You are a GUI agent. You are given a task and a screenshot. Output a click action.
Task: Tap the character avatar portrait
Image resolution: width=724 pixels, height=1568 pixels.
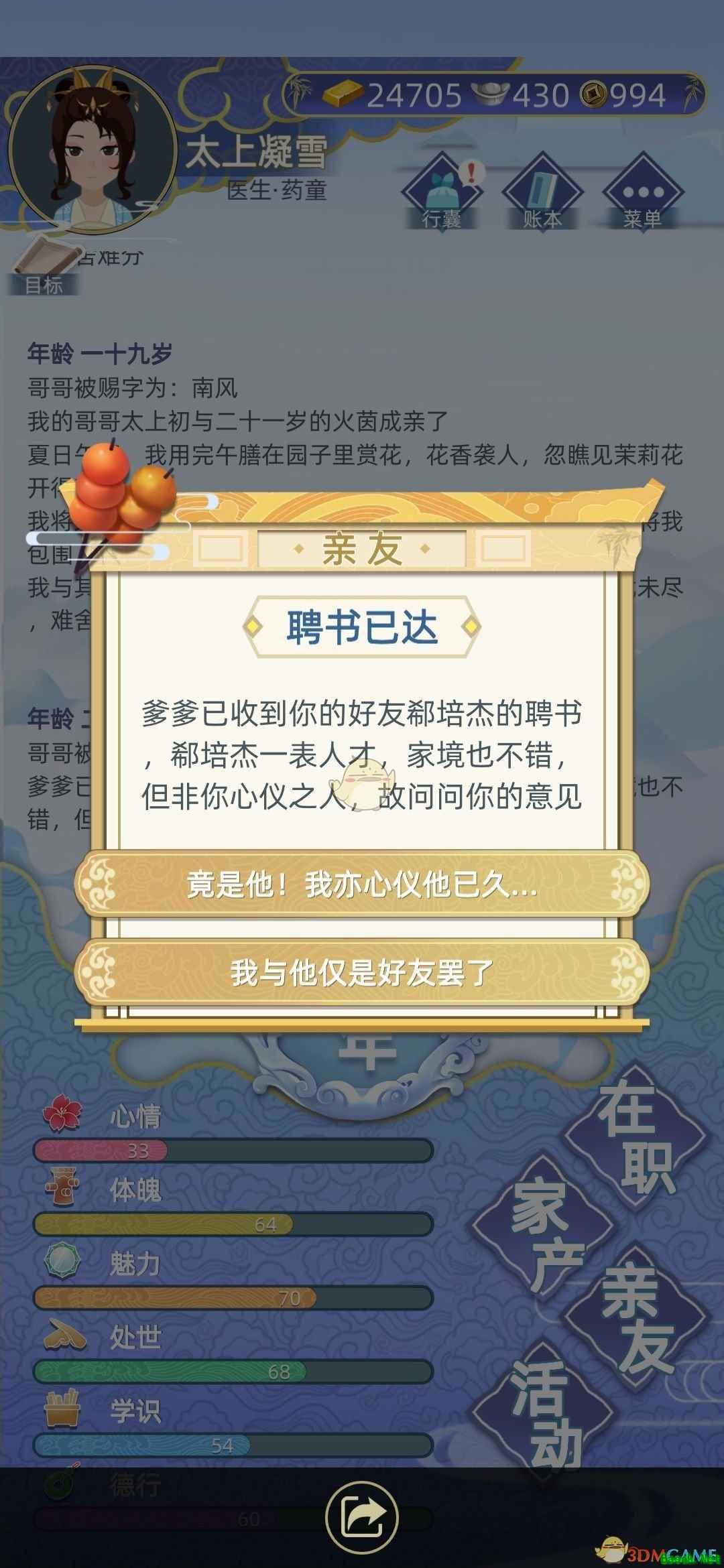point(90,151)
